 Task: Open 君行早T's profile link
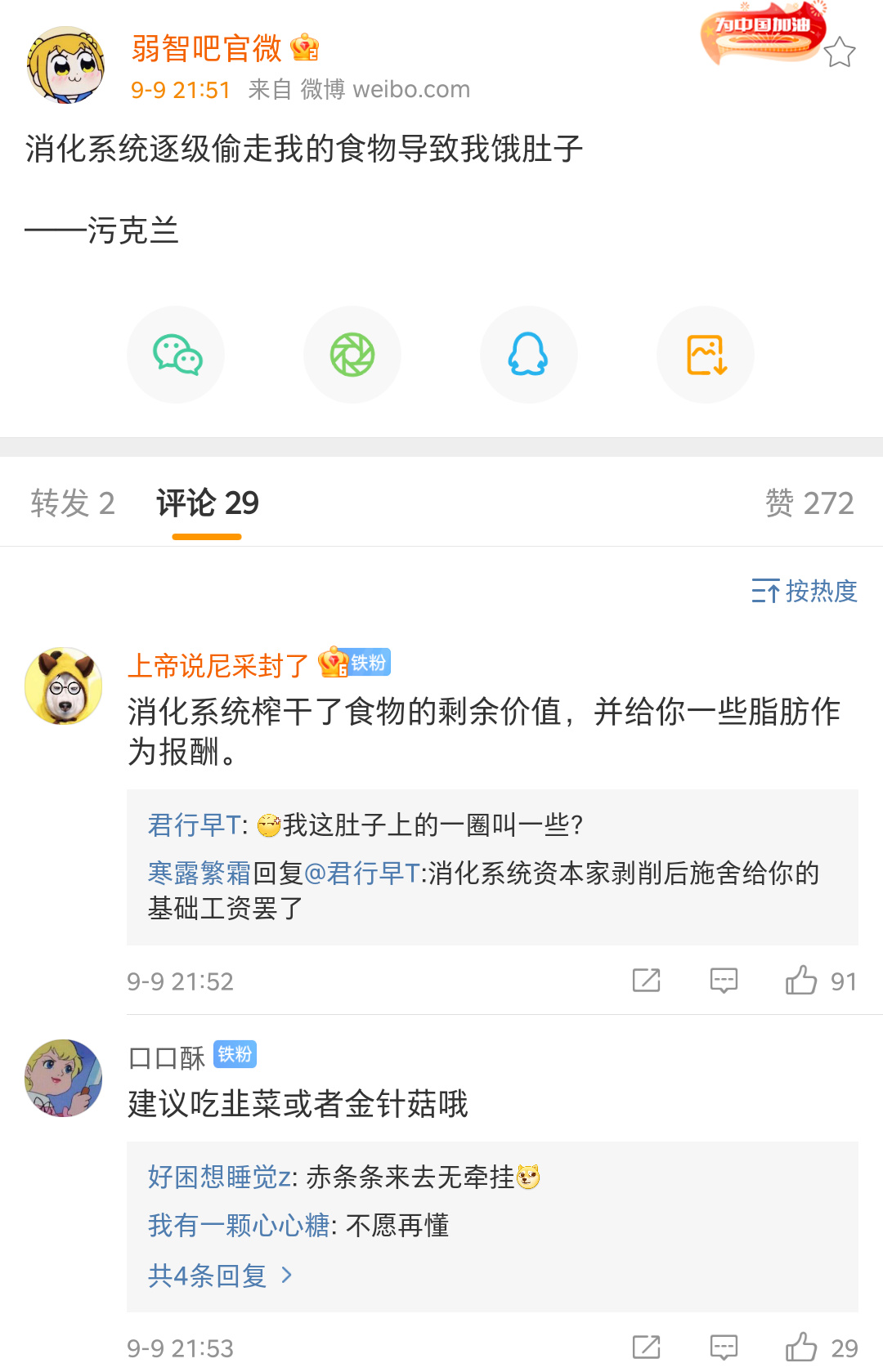pyautogui.click(x=194, y=825)
